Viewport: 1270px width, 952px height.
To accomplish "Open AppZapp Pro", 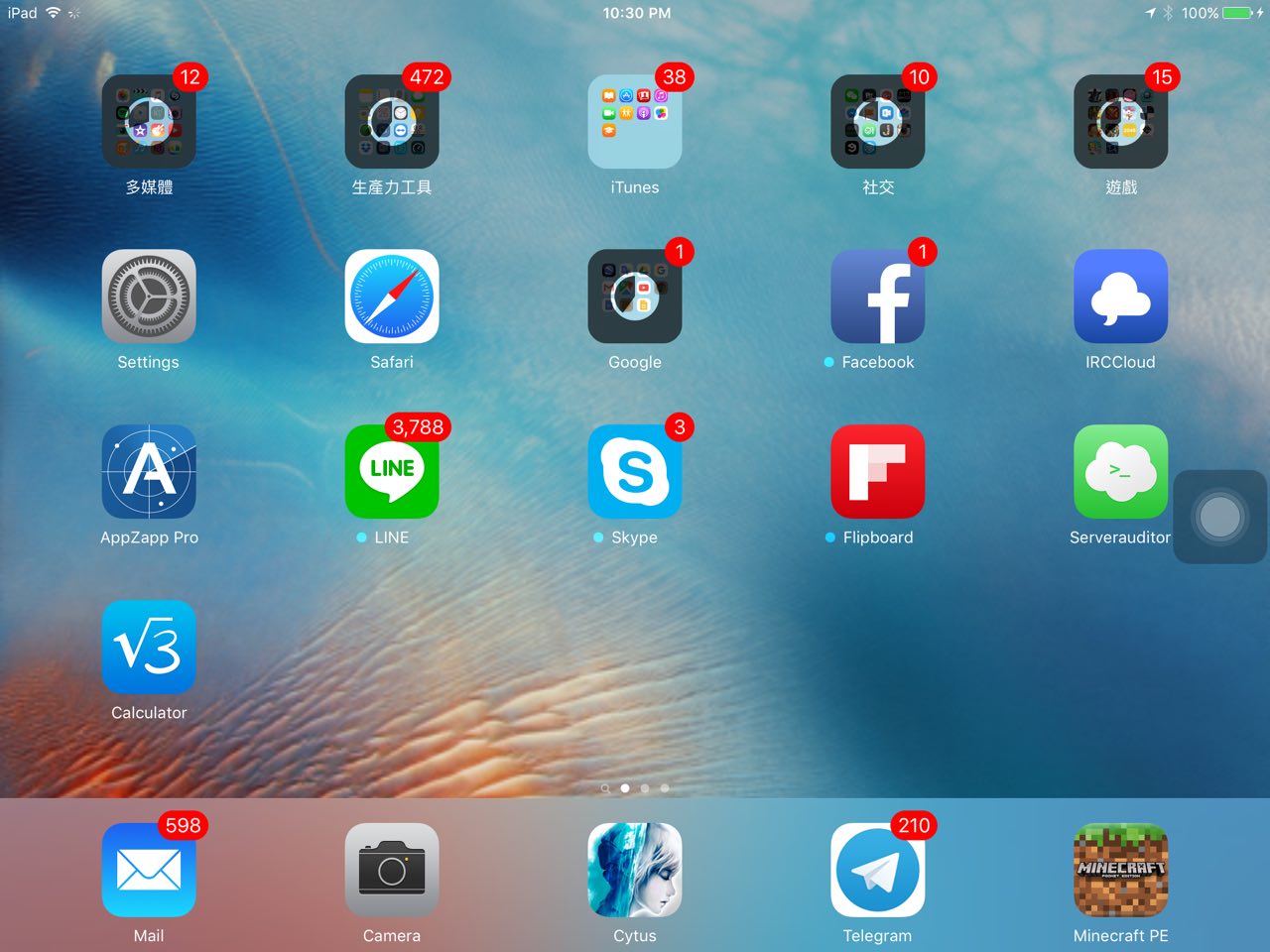I will coord(149,472).
